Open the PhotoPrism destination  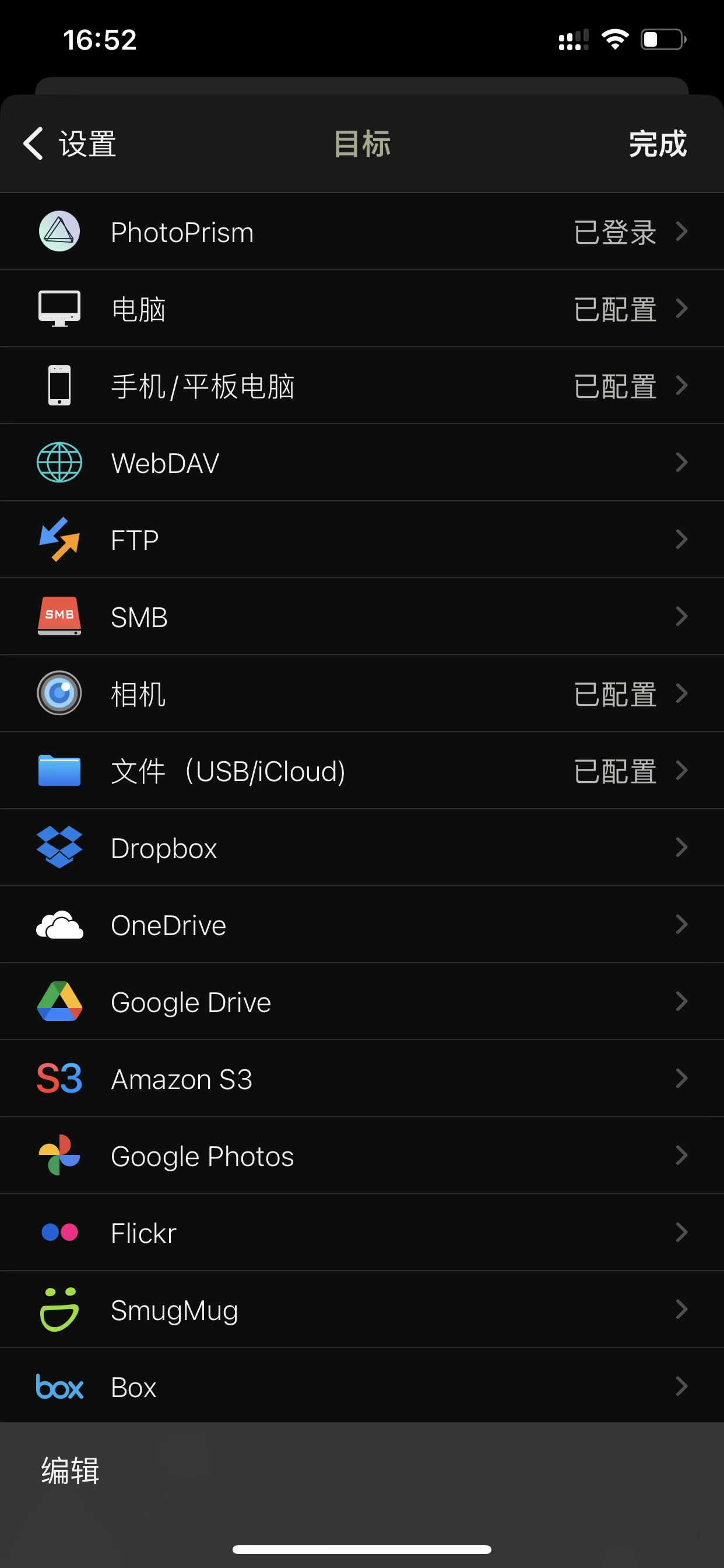(361, 232)
